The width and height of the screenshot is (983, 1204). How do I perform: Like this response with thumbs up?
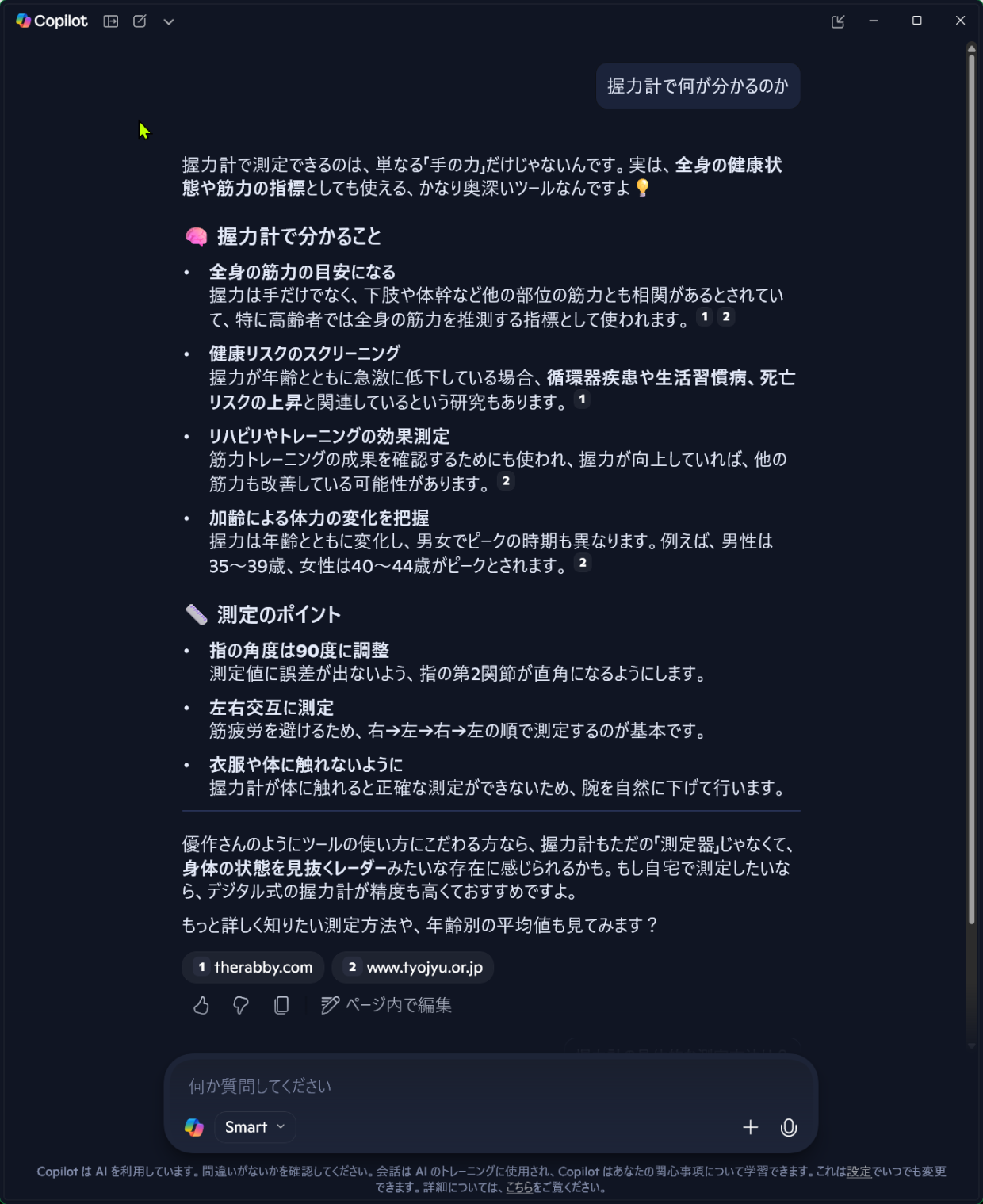point(201,1005)
